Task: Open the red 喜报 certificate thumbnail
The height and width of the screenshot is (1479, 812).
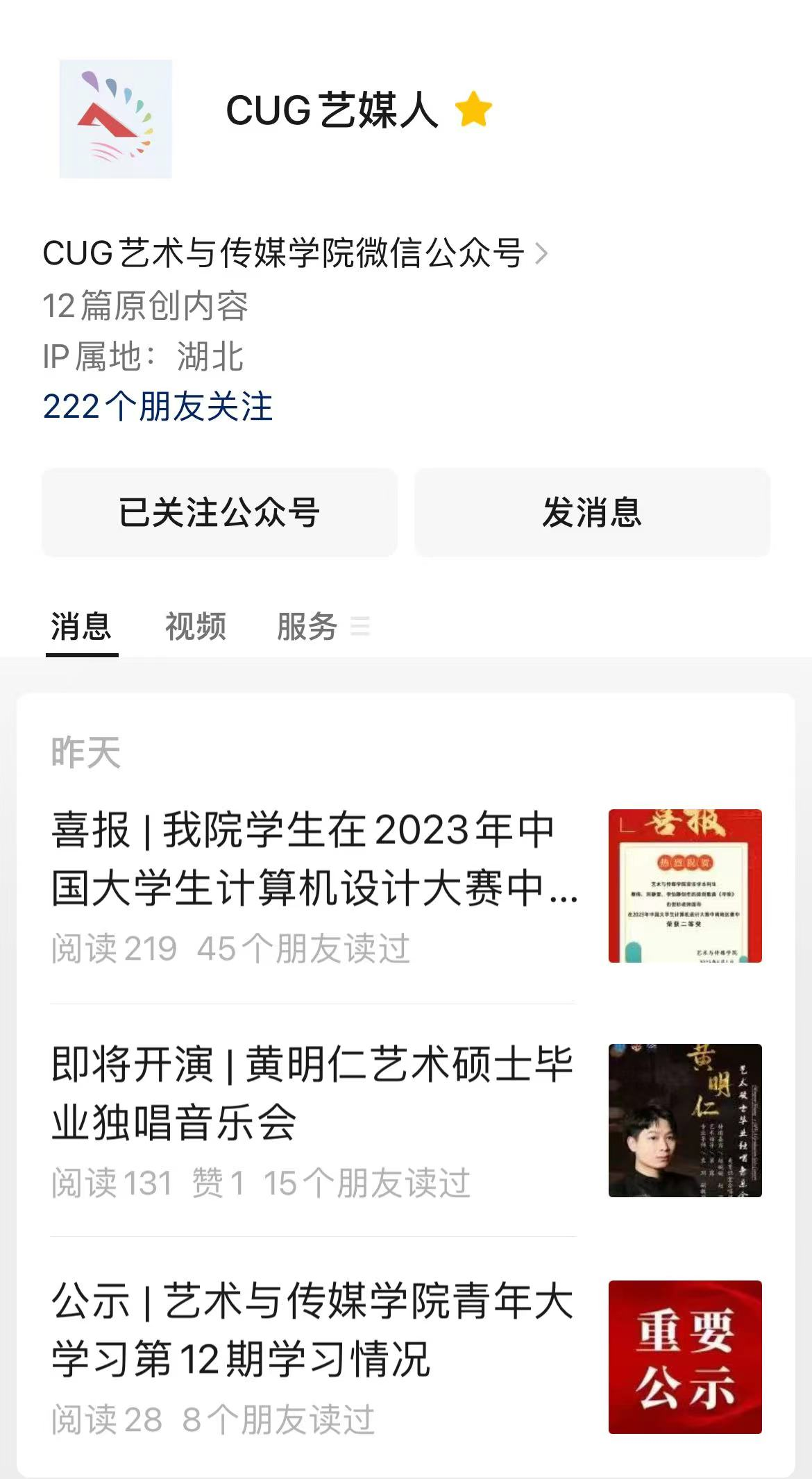Action: (685, 886)
